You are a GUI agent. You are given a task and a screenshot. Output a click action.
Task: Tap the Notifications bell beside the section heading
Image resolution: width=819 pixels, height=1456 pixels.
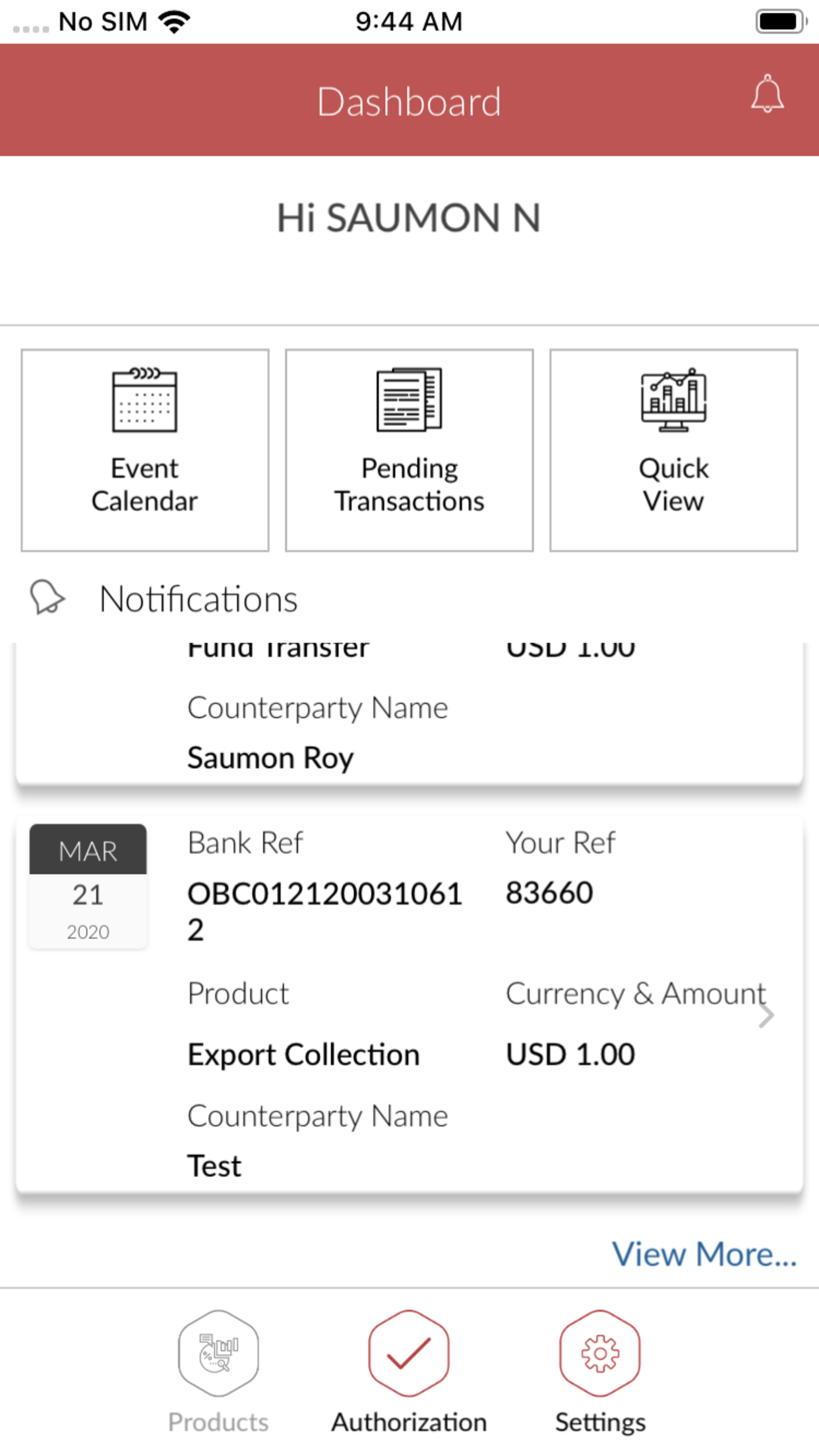48,598
